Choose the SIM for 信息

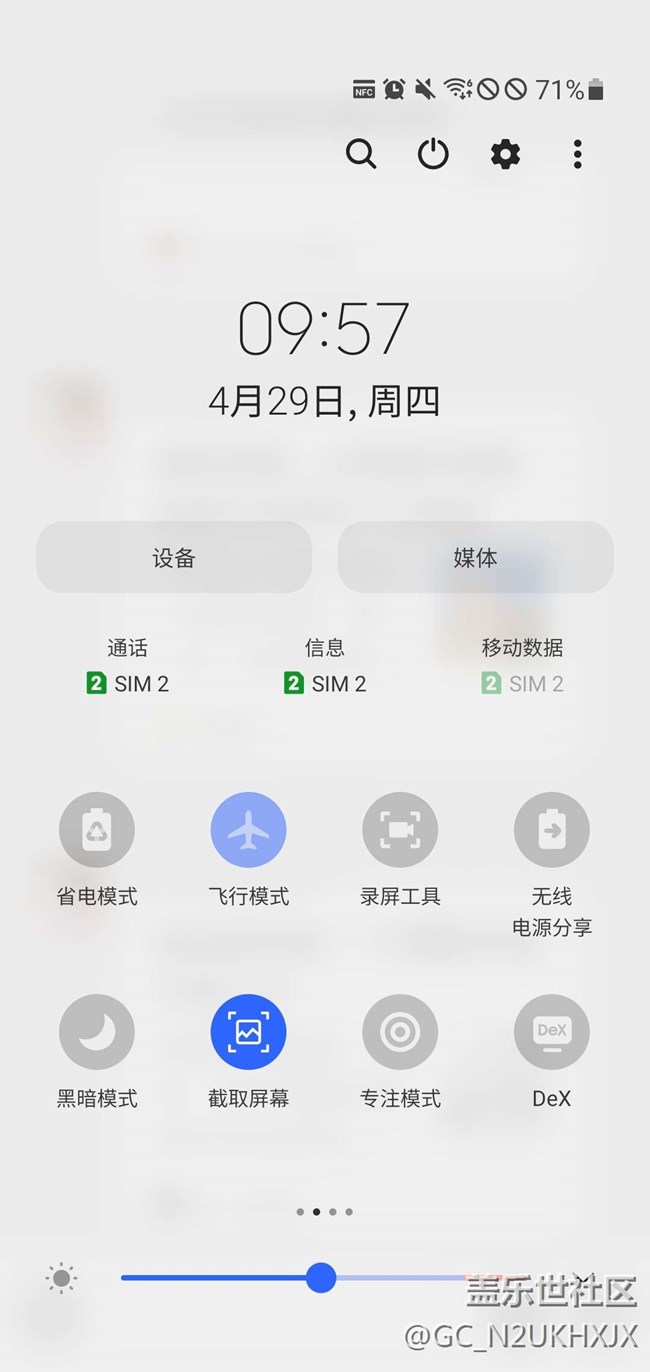coord(325,668)
